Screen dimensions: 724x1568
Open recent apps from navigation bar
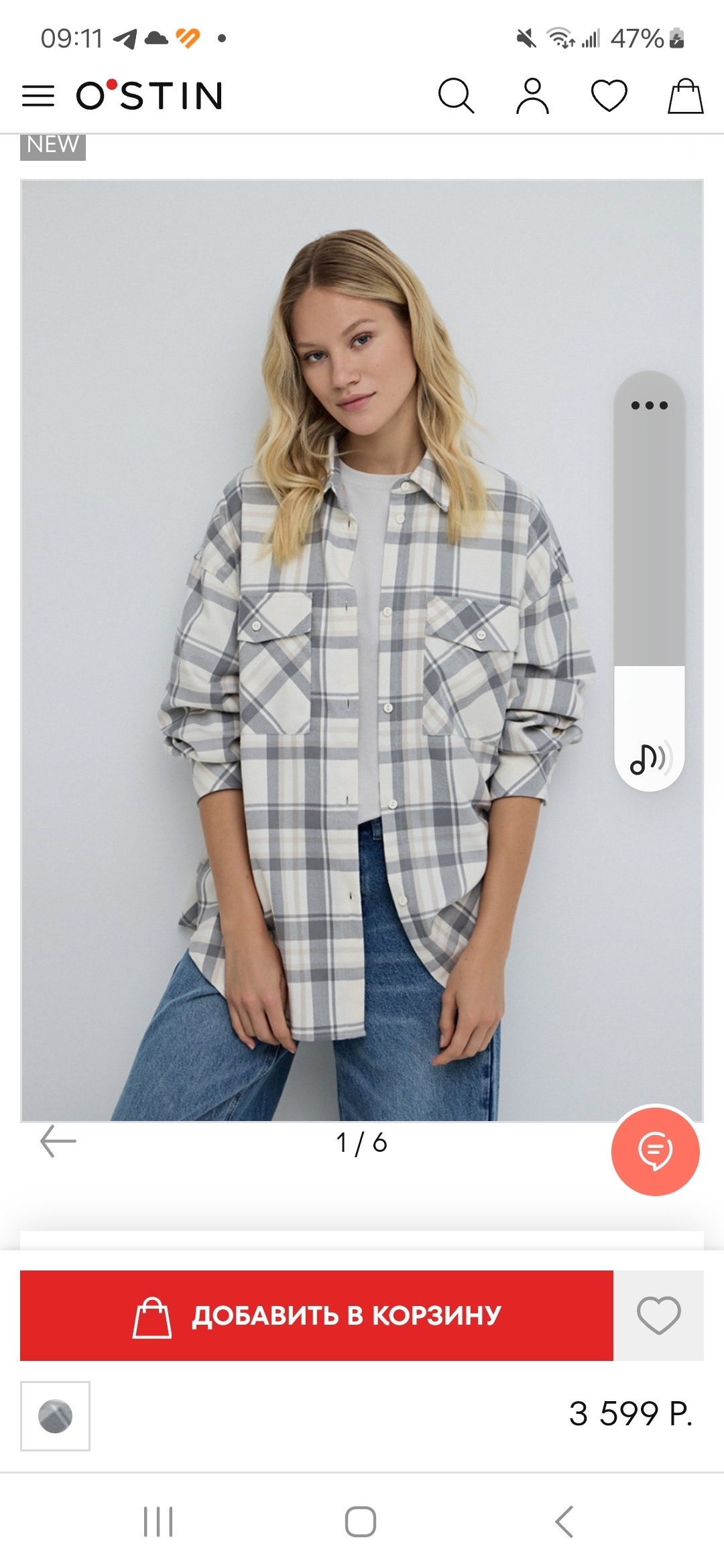click(158, 1522)
